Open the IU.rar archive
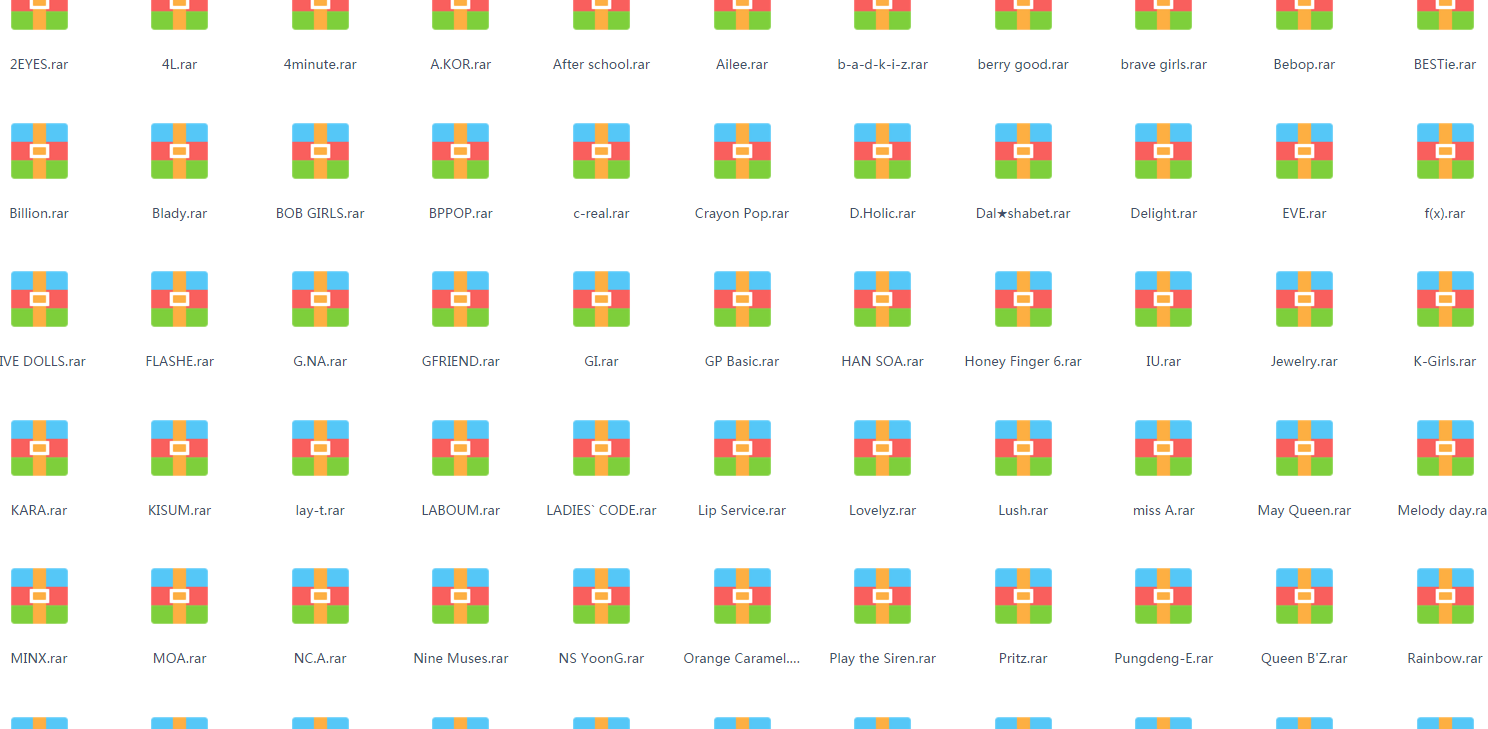This screenshot has height=729, width=1488. click(1163, 299)
